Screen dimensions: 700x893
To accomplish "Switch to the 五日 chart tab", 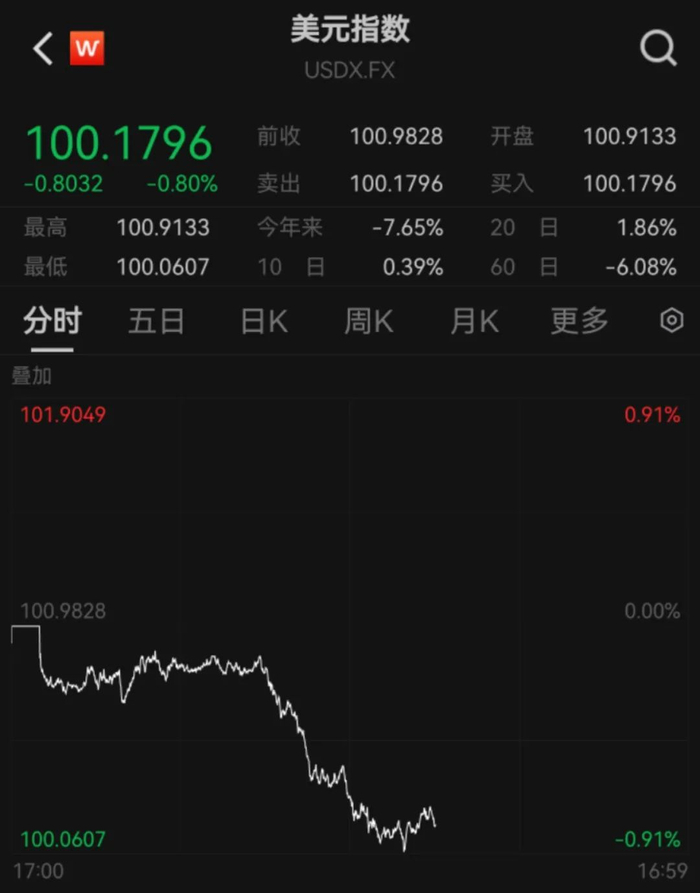I will [157, 321].
